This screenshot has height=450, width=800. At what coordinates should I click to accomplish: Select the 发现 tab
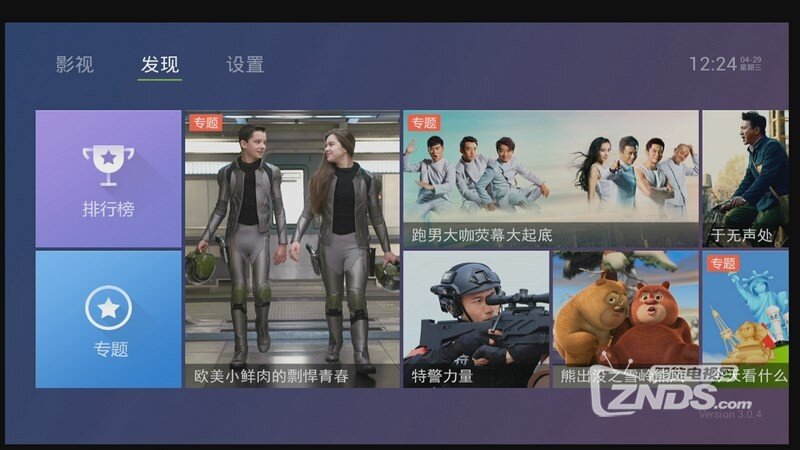click(x=160, y=65)
